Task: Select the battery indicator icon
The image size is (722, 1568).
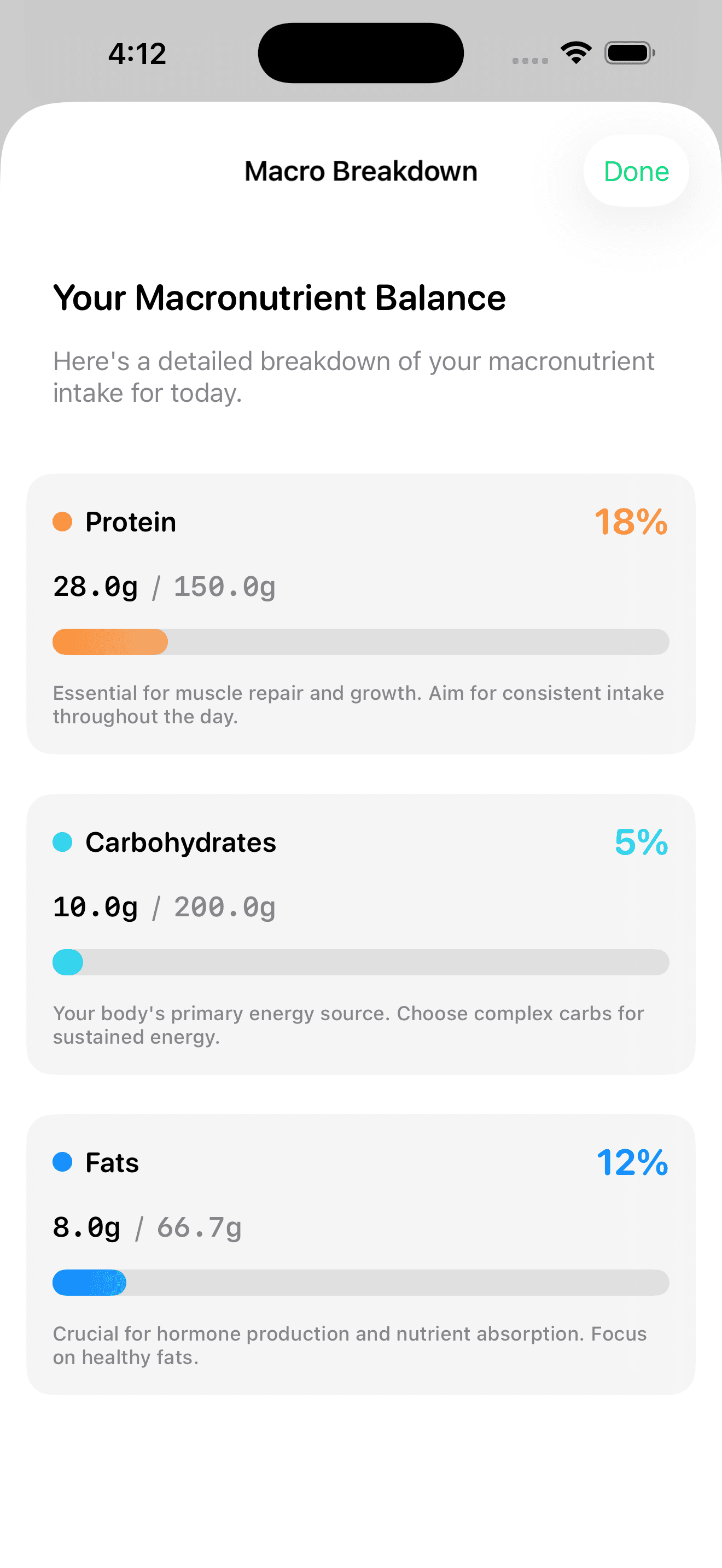Action: coord(630,52)
